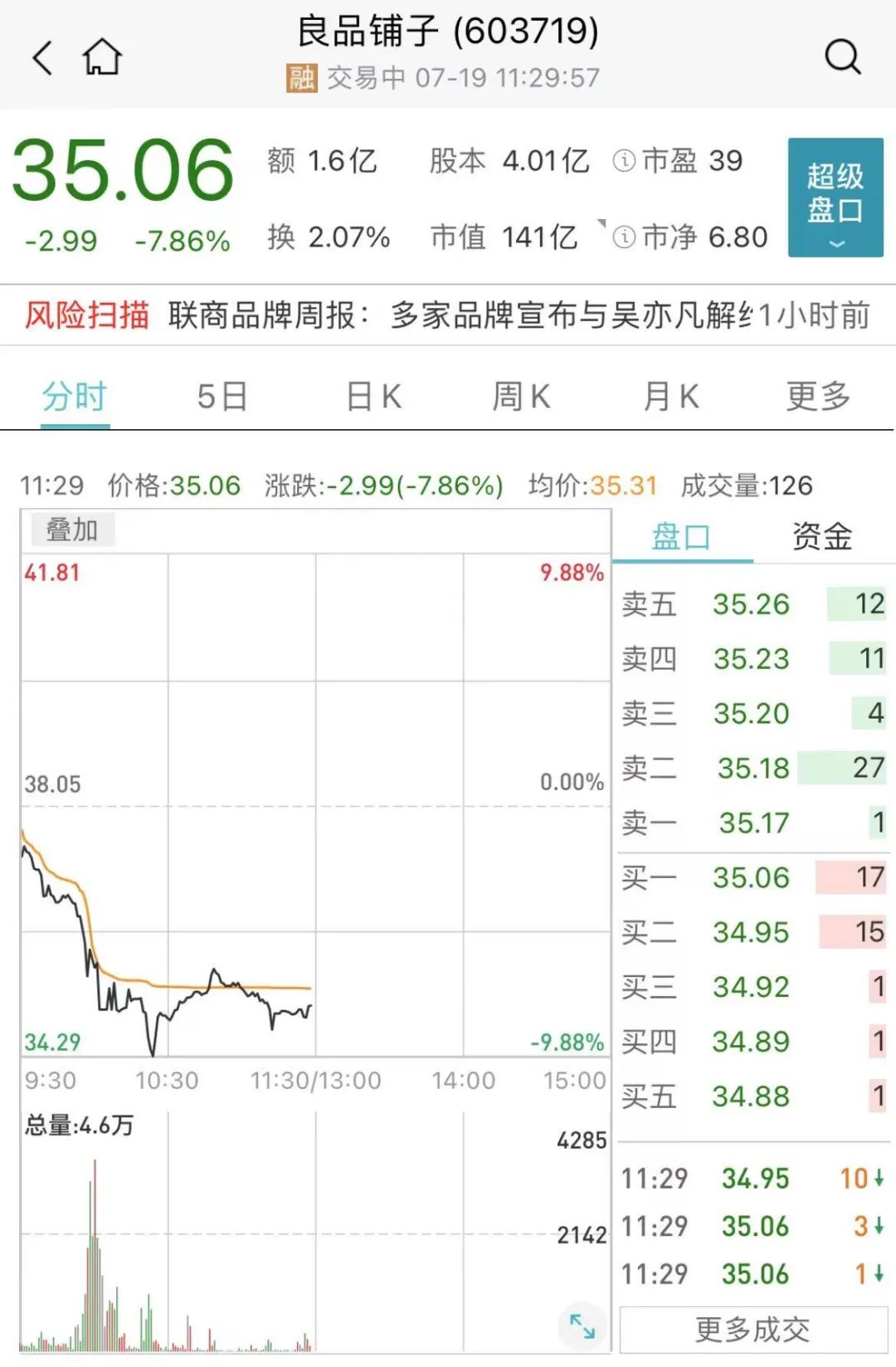Screen dimensions: 896x1367
Task: Switch to the 5日 chart tab
Action: point(222,397)
